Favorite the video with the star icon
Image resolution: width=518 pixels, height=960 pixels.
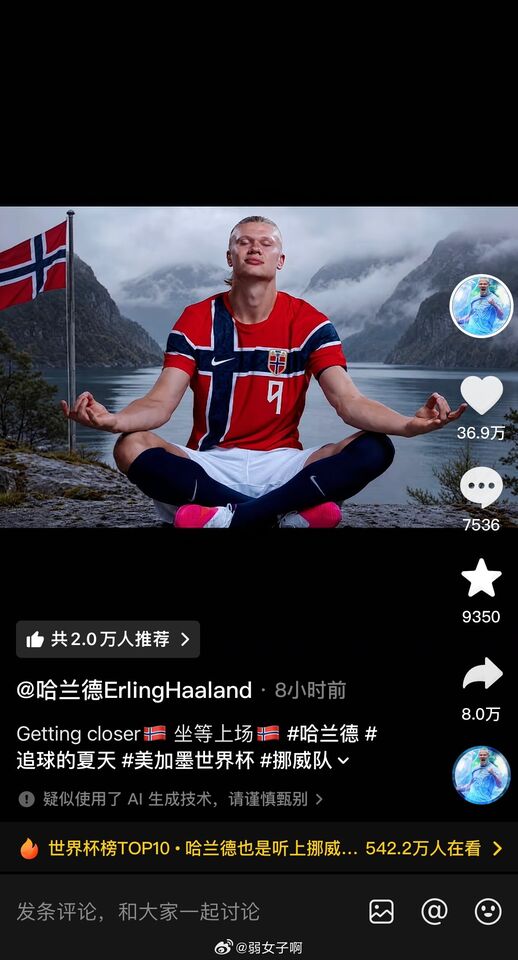pyautogui.click(x=481, y=577)
